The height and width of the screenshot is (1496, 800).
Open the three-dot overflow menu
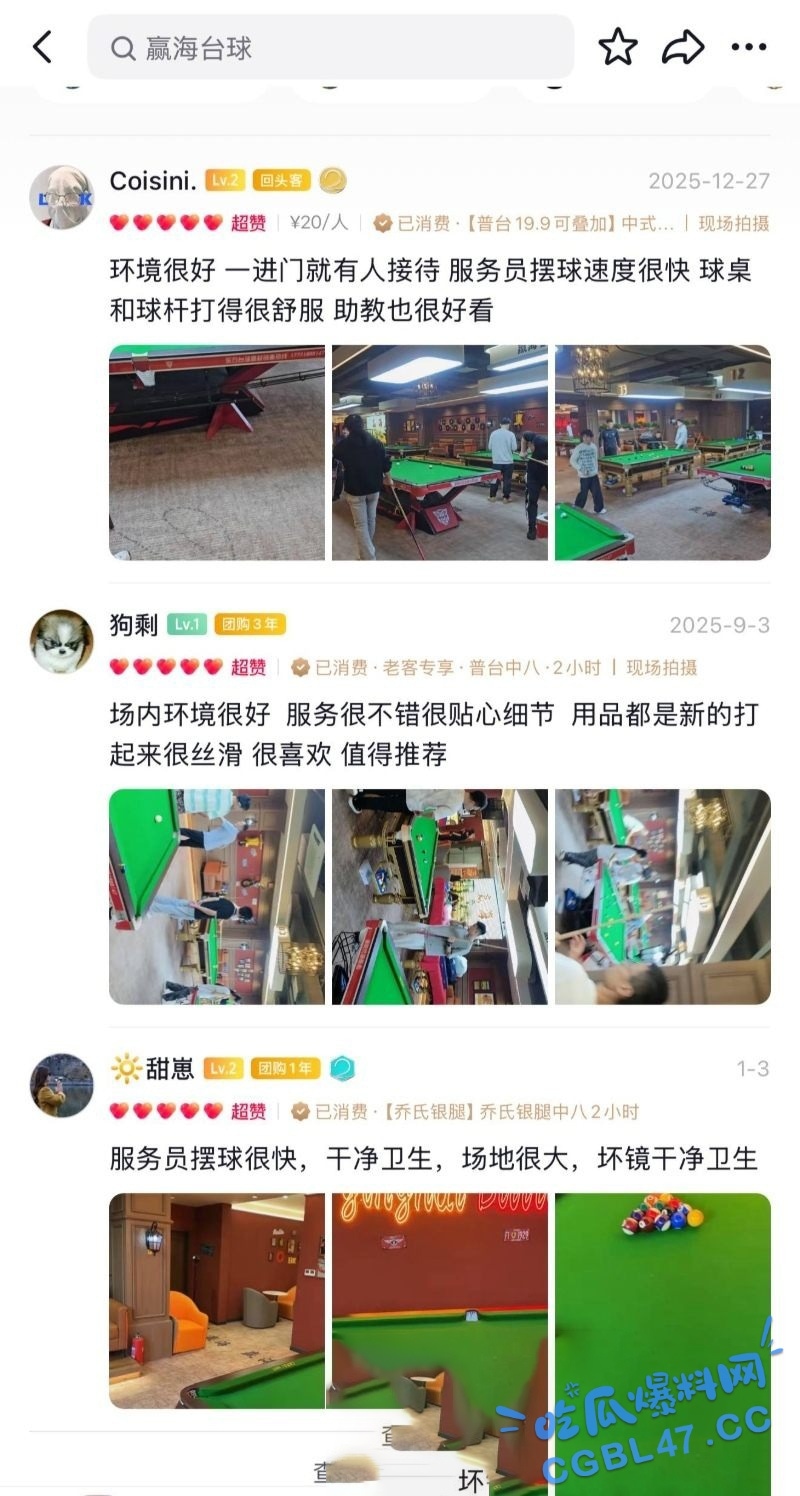pyautogui.click(x=748, y=47)
